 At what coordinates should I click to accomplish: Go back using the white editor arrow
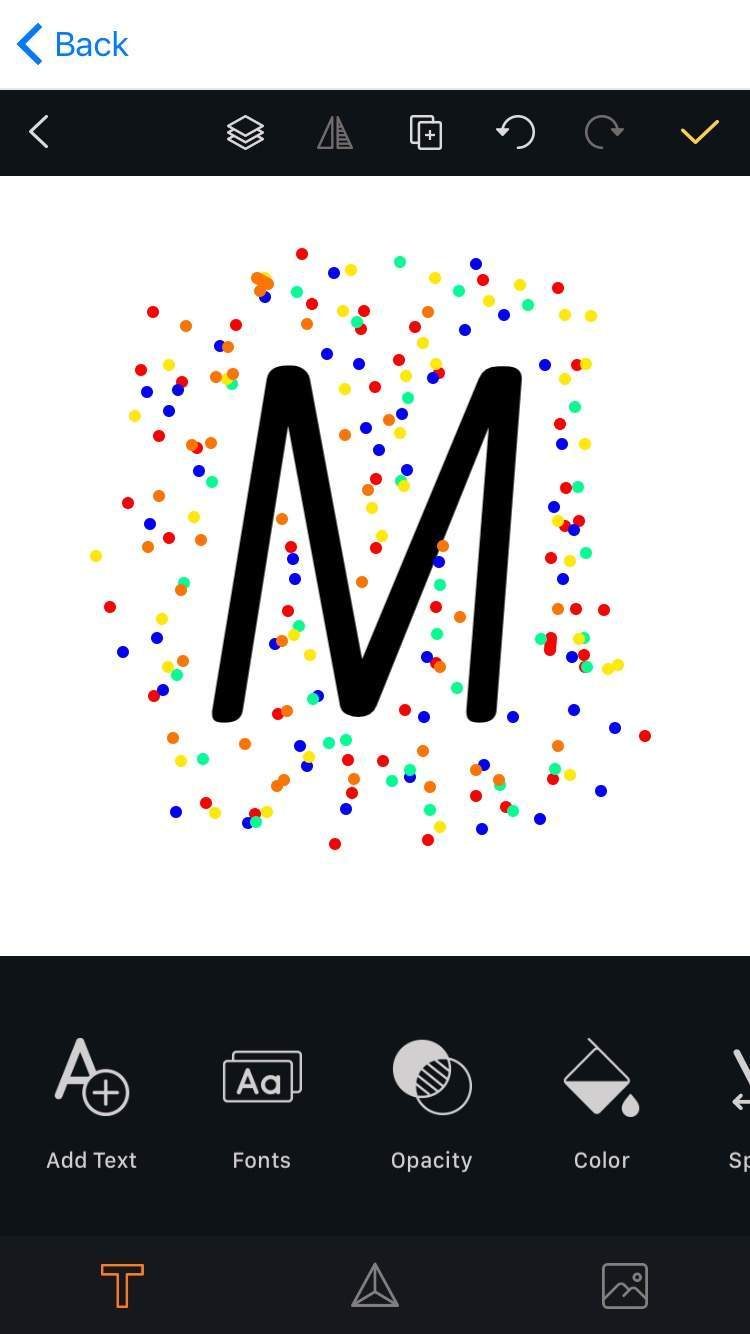(39, 132)
